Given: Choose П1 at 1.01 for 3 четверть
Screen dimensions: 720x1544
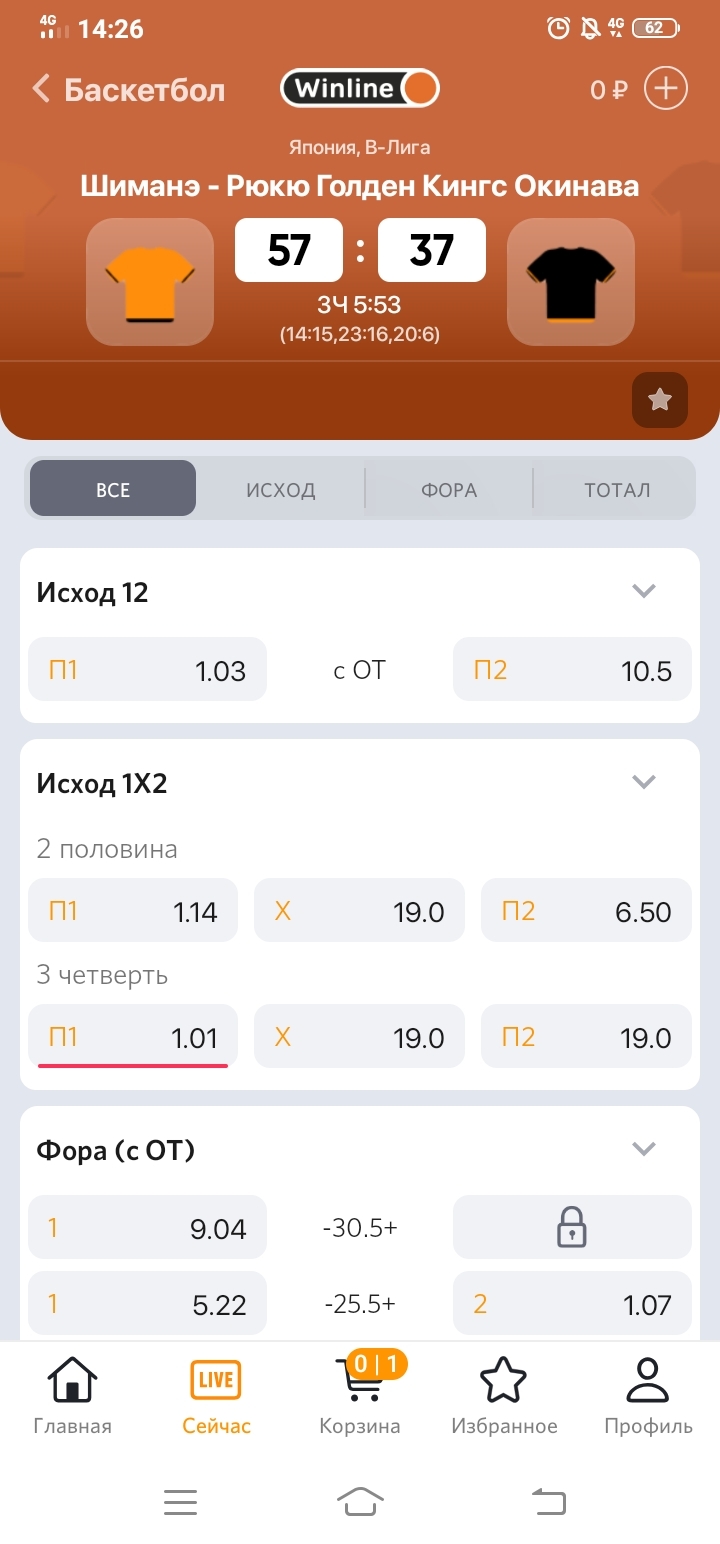Looking at the screenshot, I should click(133, 1037).
